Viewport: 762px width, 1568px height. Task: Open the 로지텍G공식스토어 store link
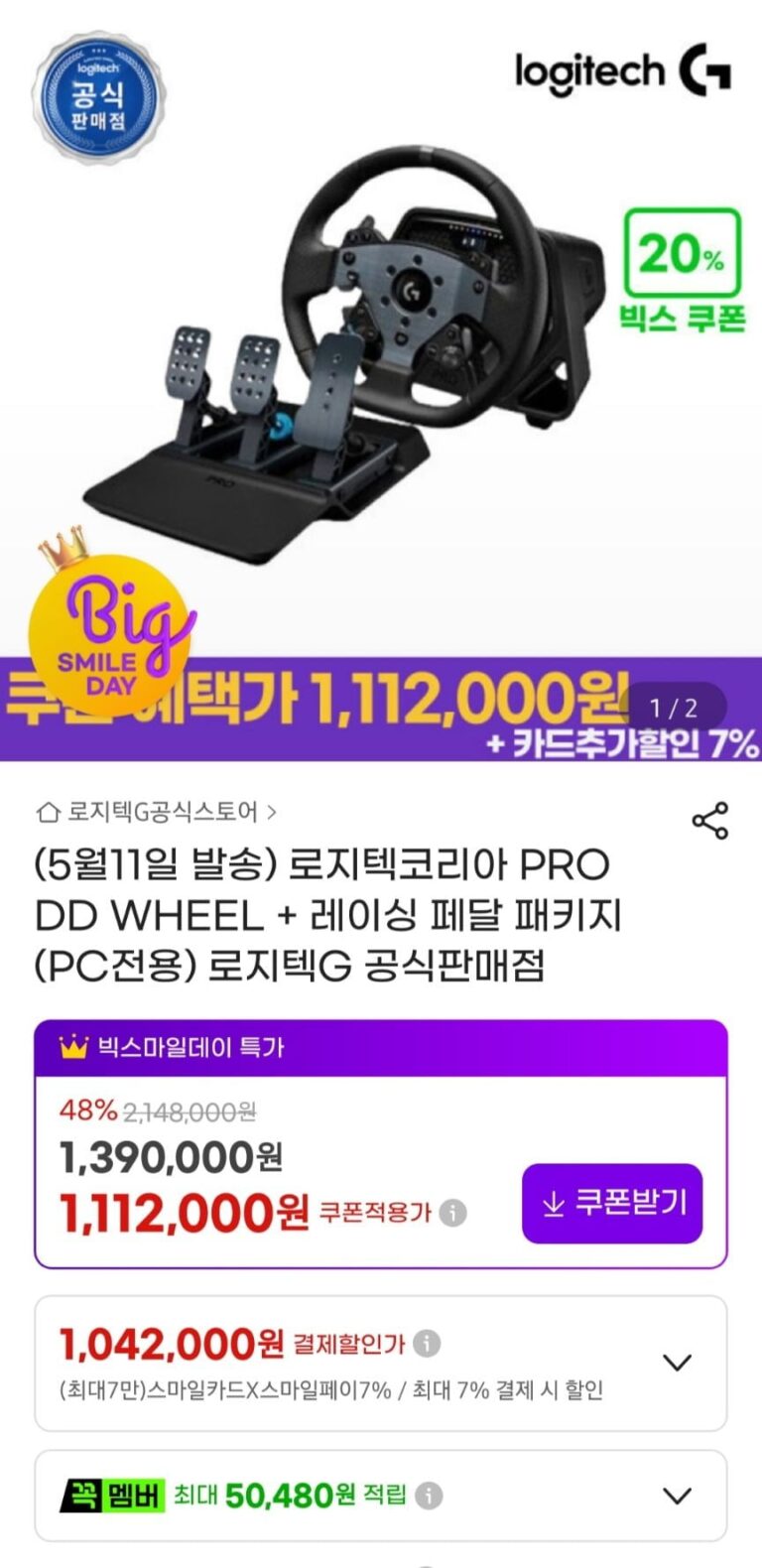(x=156, y=813)
